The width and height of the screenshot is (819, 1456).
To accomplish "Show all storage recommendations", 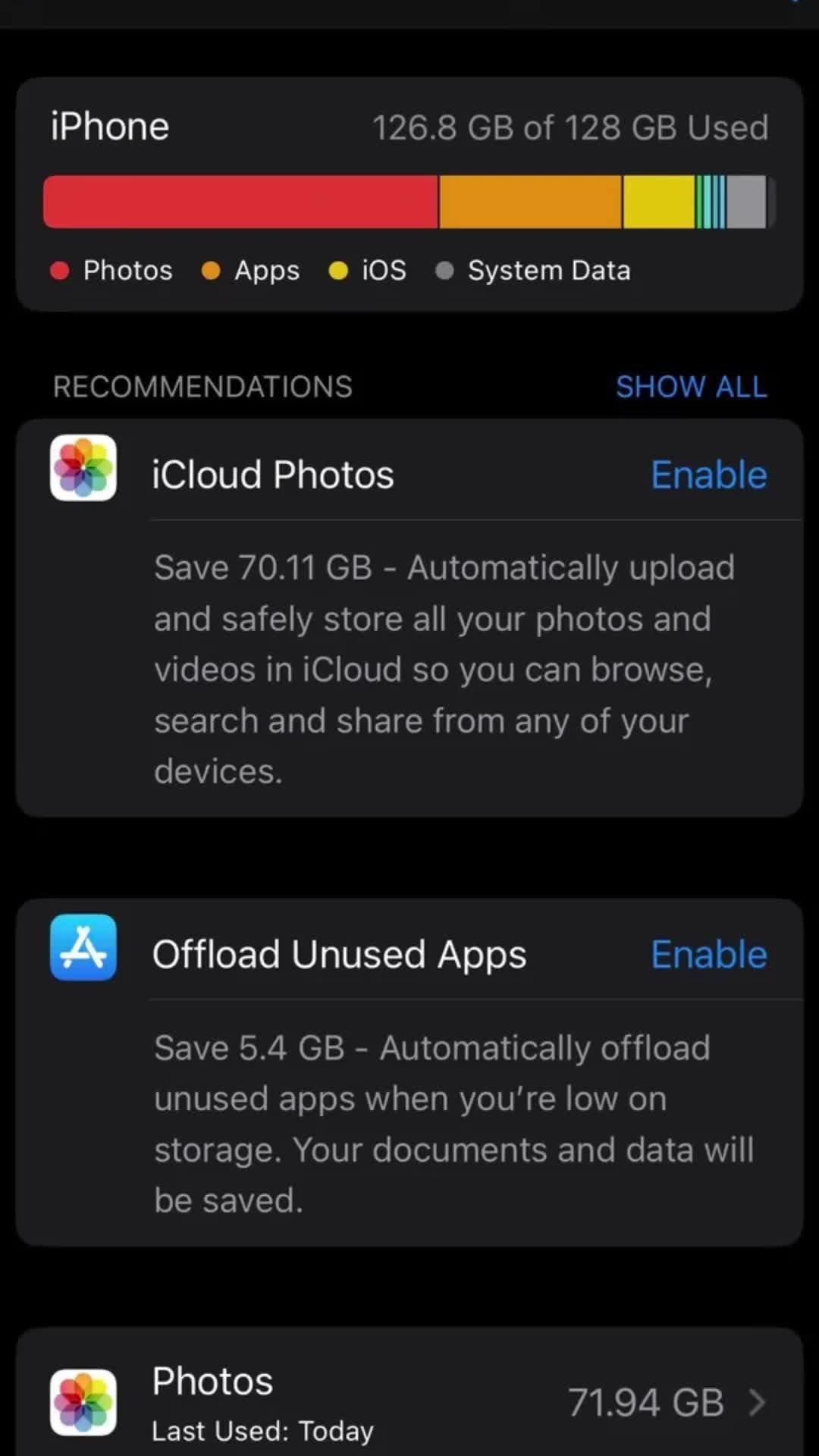I will [691, 387].
